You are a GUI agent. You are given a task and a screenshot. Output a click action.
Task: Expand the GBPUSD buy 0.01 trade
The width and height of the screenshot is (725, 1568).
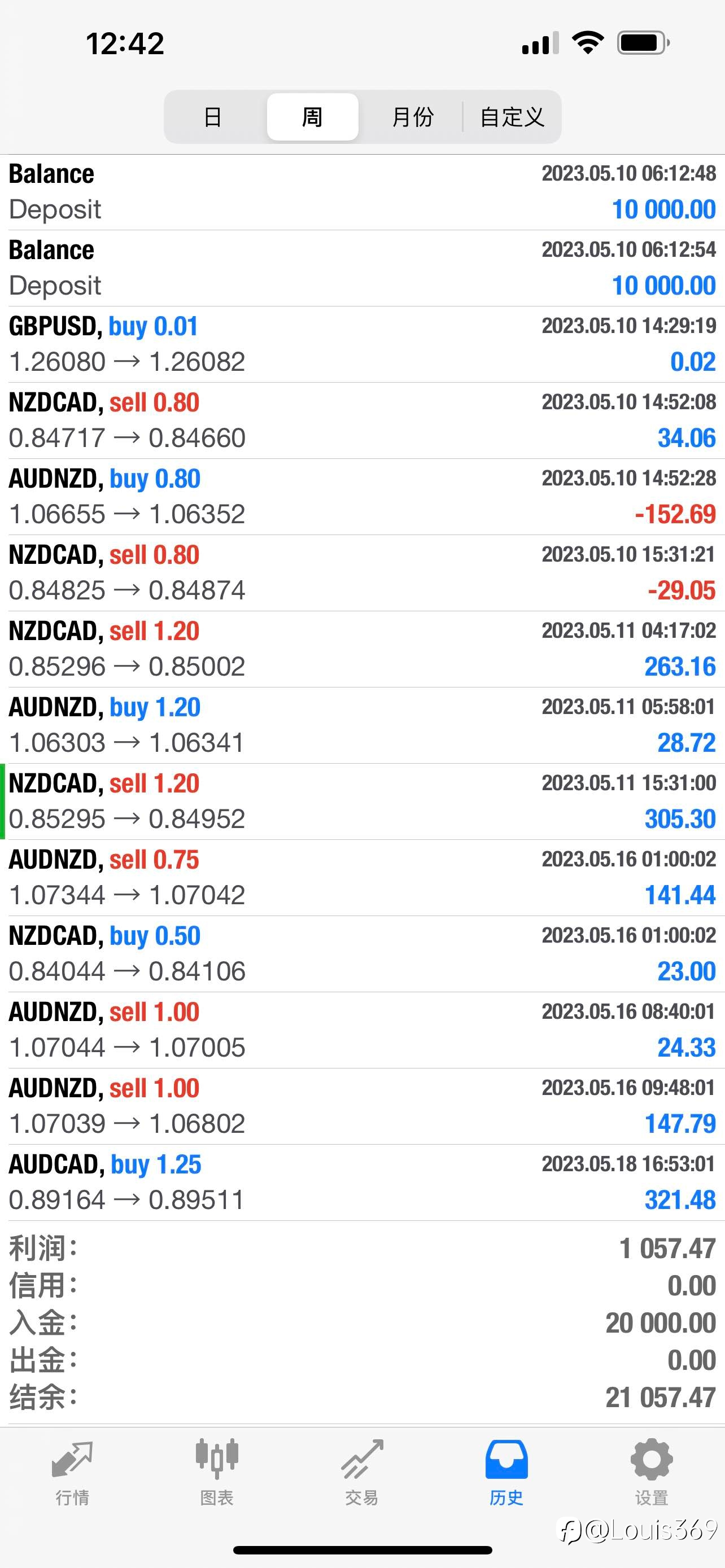(362, 344)
